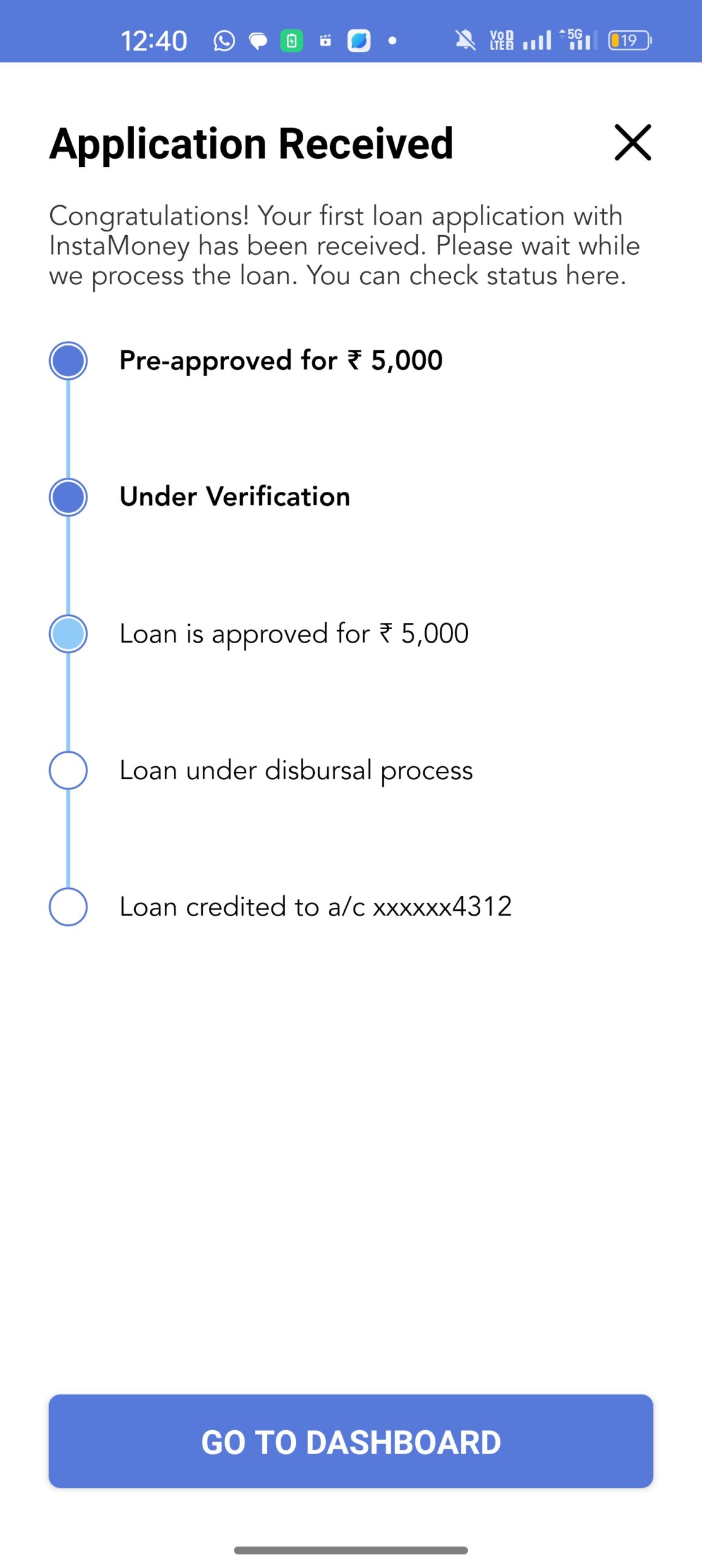Tap the Go To Dashboard button
Image resolution: width=702 pixels, height=1568 pixels.
(x=350, y=1441)
